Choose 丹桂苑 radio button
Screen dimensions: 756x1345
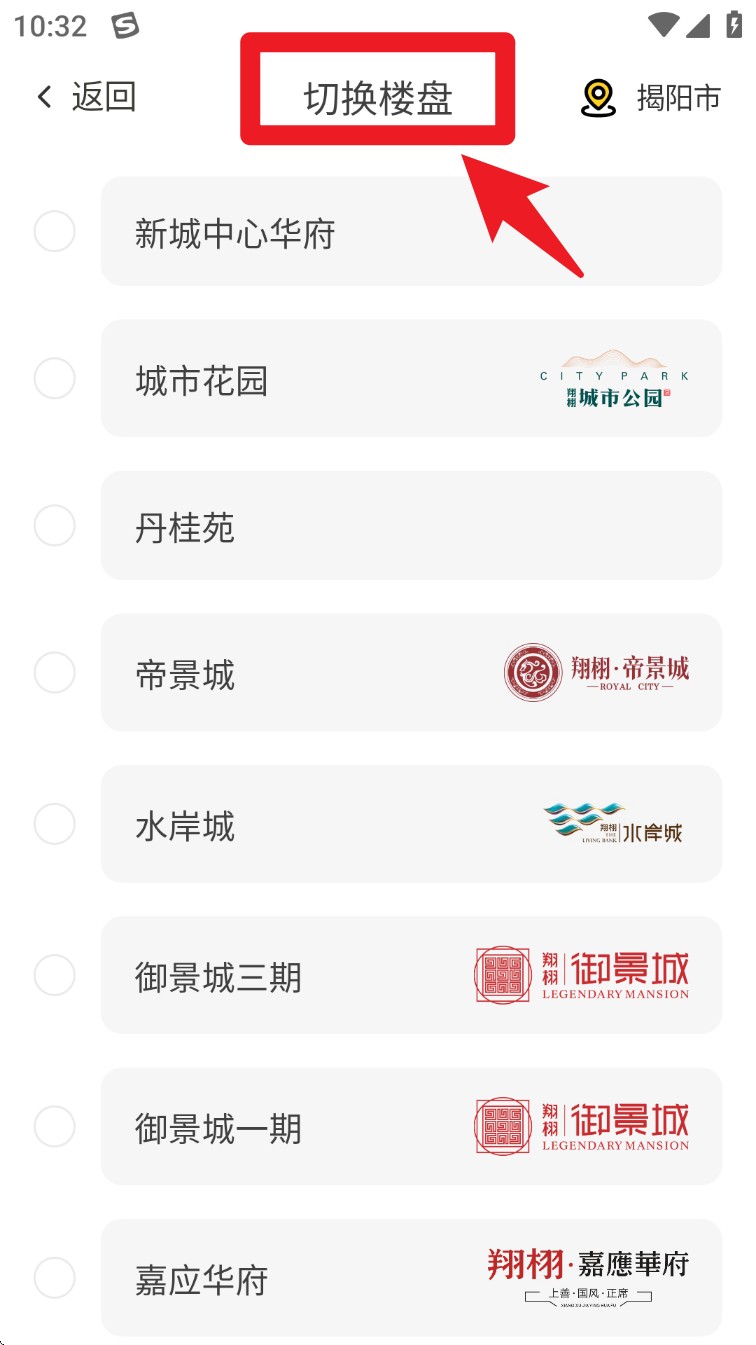55,525
